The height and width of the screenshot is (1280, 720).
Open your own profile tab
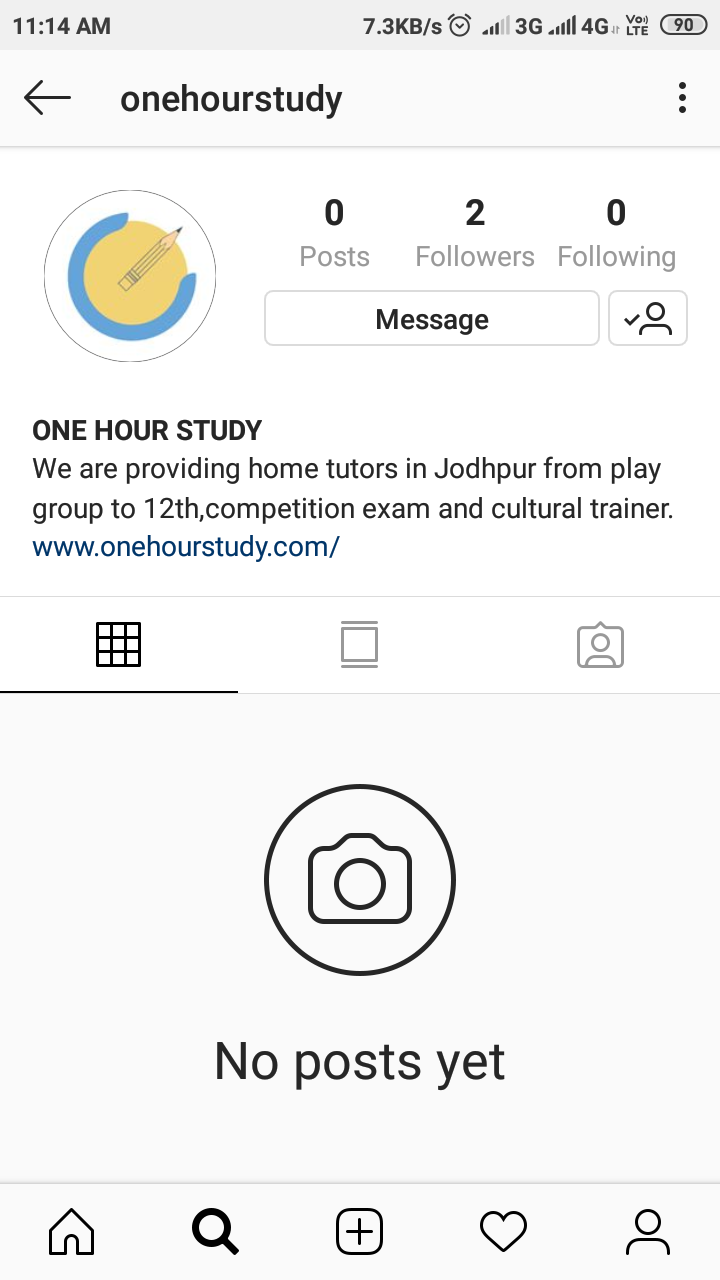tap(647, 1232)
